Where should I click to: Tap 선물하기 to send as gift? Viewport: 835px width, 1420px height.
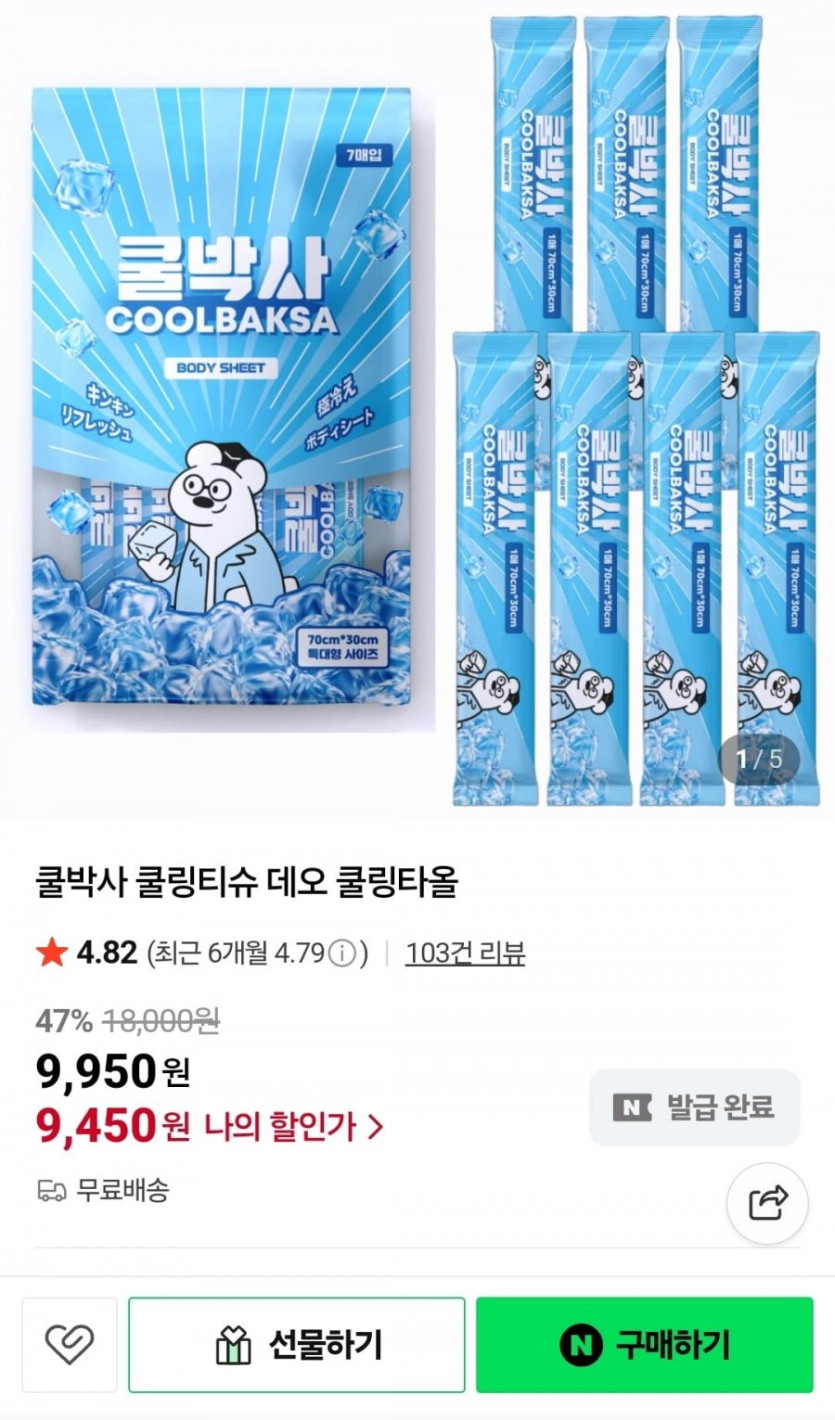click(297, 1345)
